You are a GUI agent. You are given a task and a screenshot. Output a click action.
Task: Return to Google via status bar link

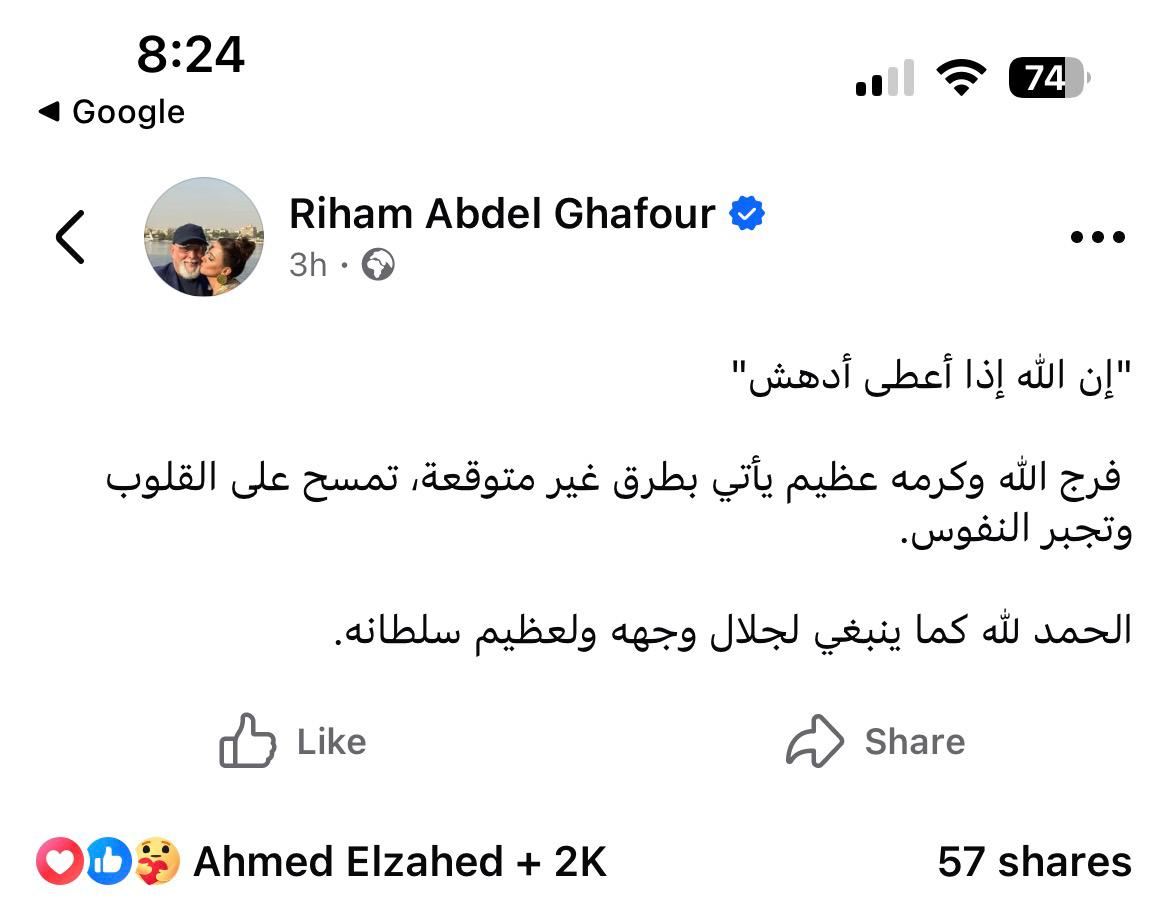click(x=112, y=112)
